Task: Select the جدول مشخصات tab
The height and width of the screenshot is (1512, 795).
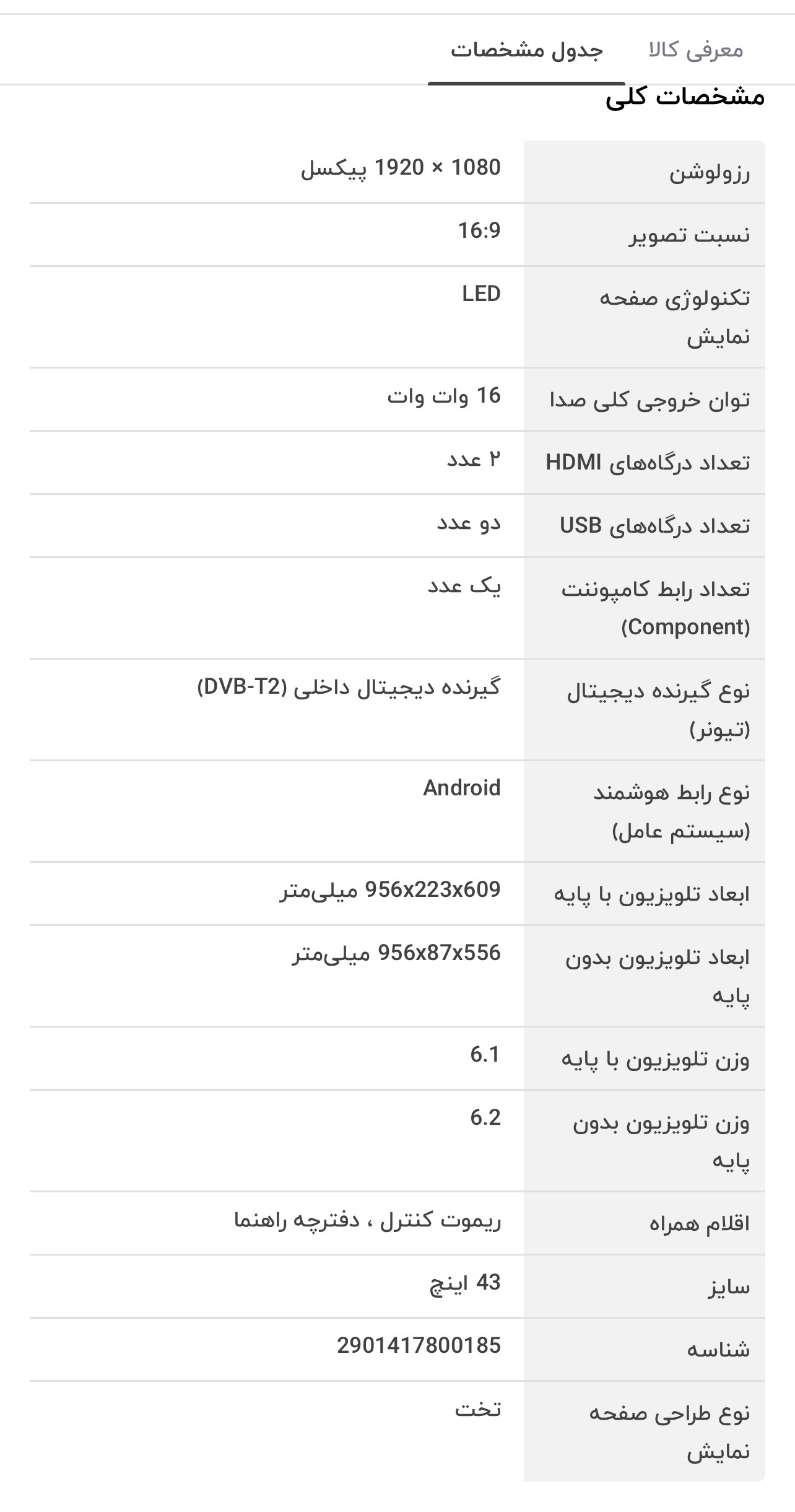Action: [x=526, y=50]
